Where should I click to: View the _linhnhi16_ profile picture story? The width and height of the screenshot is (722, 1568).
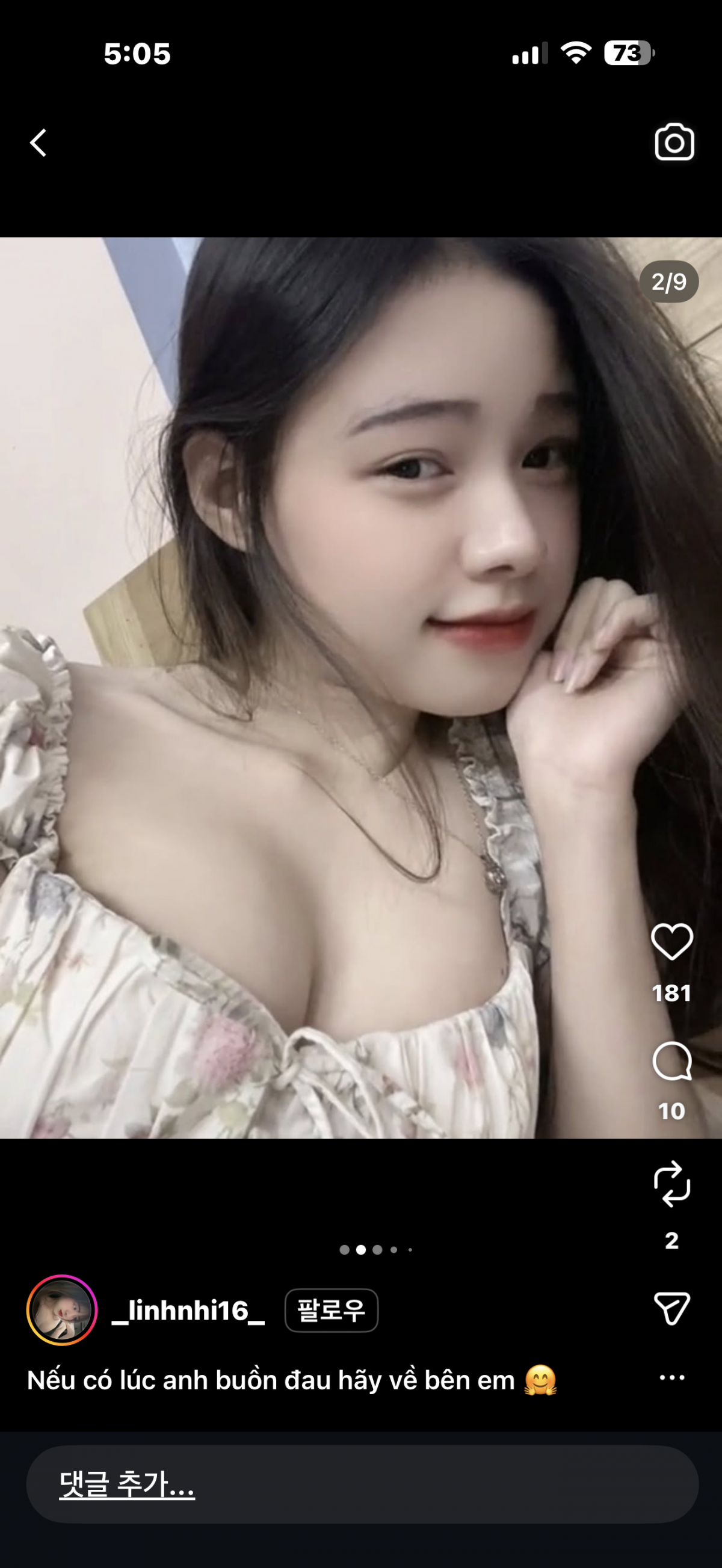click(62, 1310)
